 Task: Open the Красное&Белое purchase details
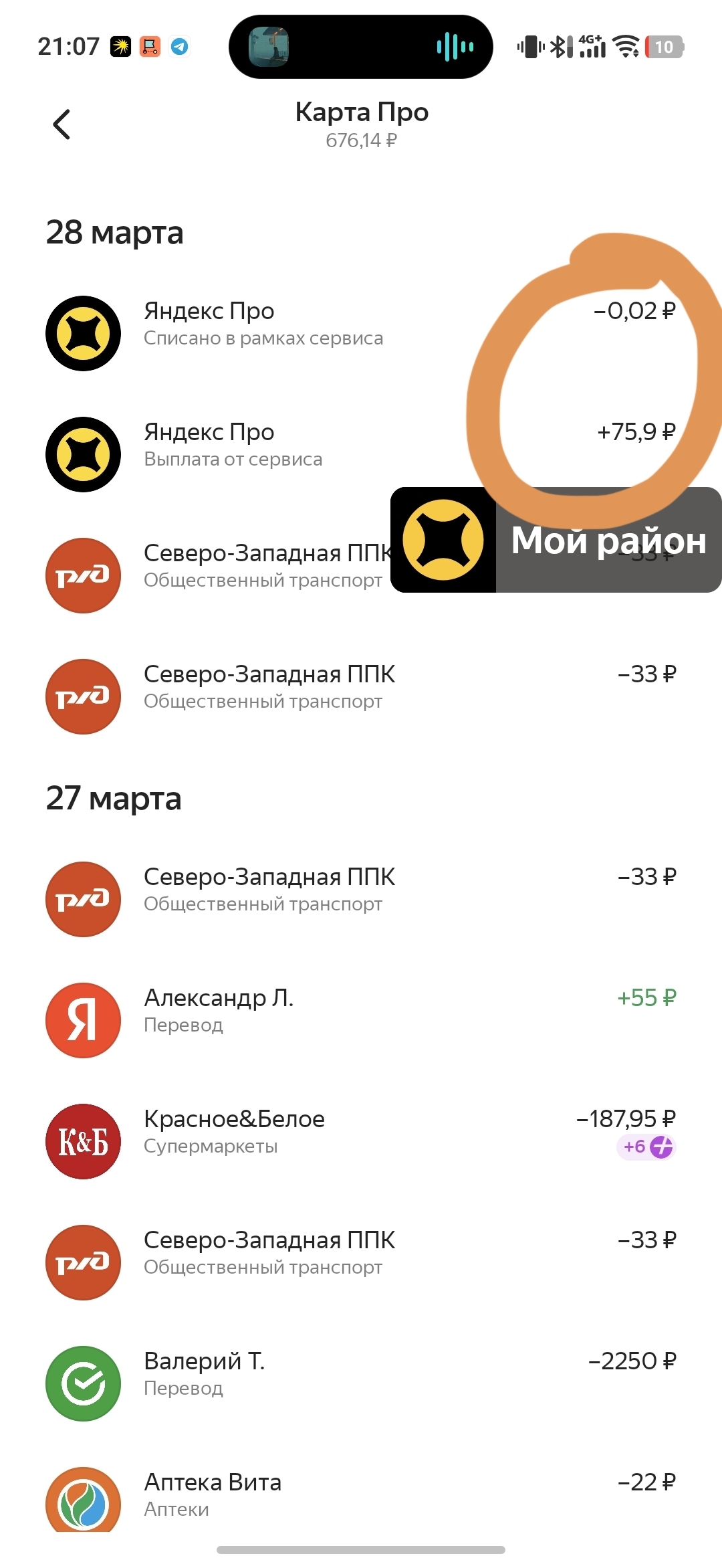click(361, 1141)
